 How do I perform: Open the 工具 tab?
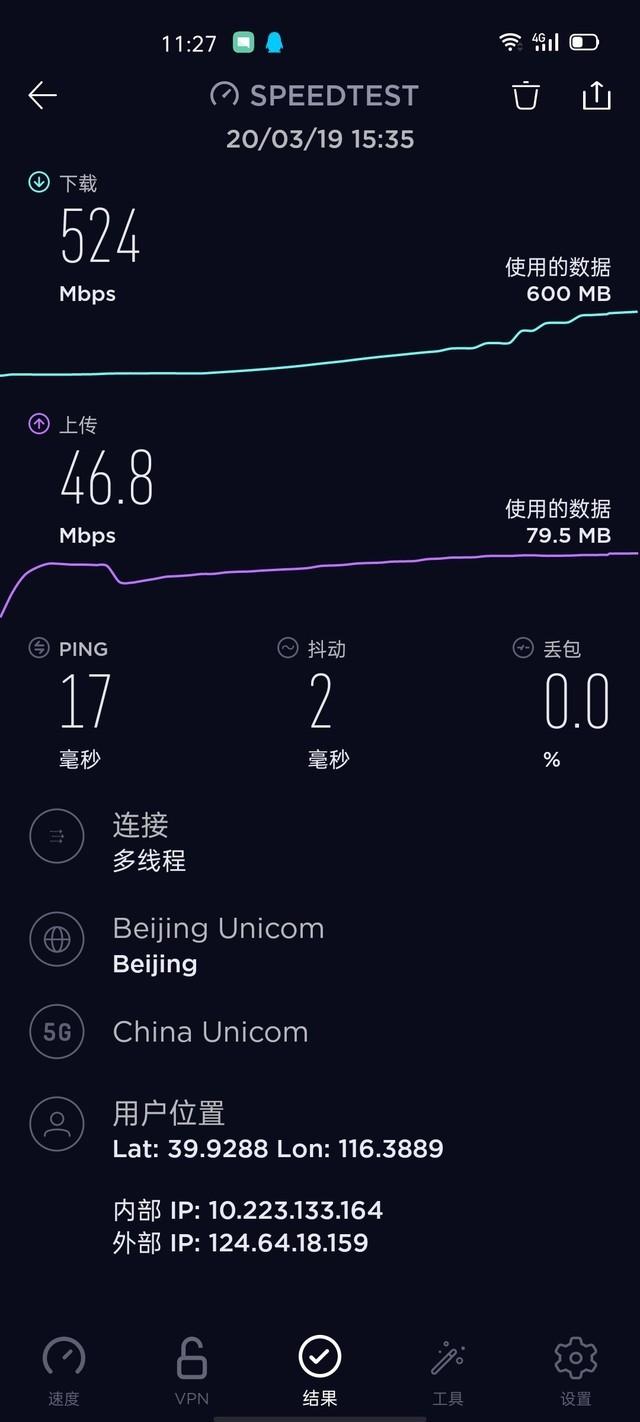pyautogui.click(x=448, y=1371)
